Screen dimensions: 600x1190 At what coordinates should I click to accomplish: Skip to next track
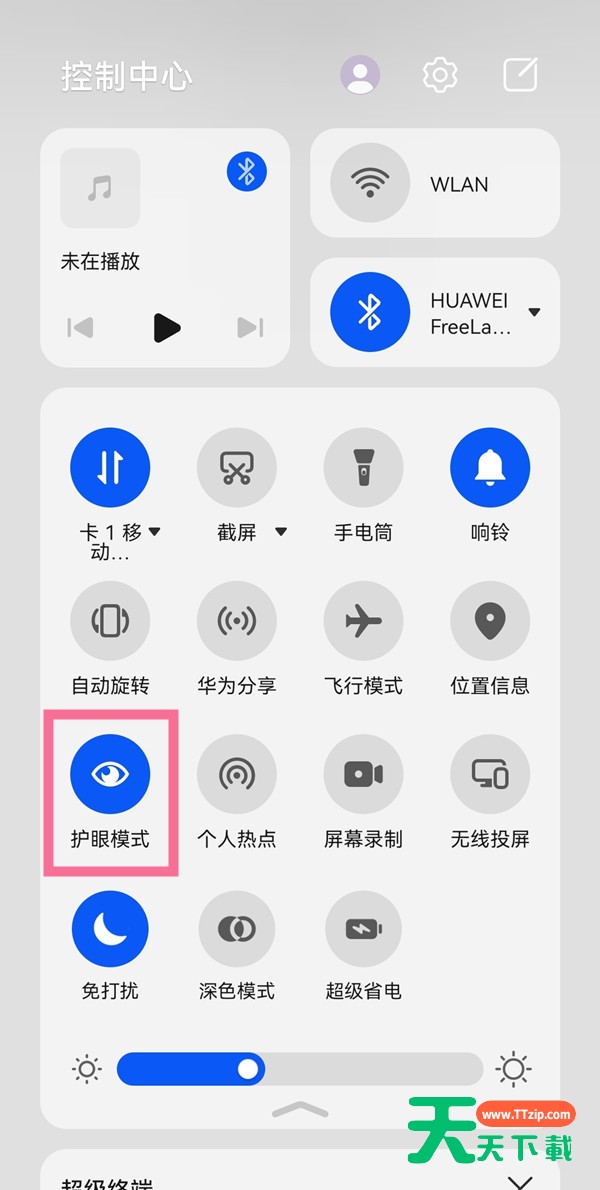tap(250, 327)
